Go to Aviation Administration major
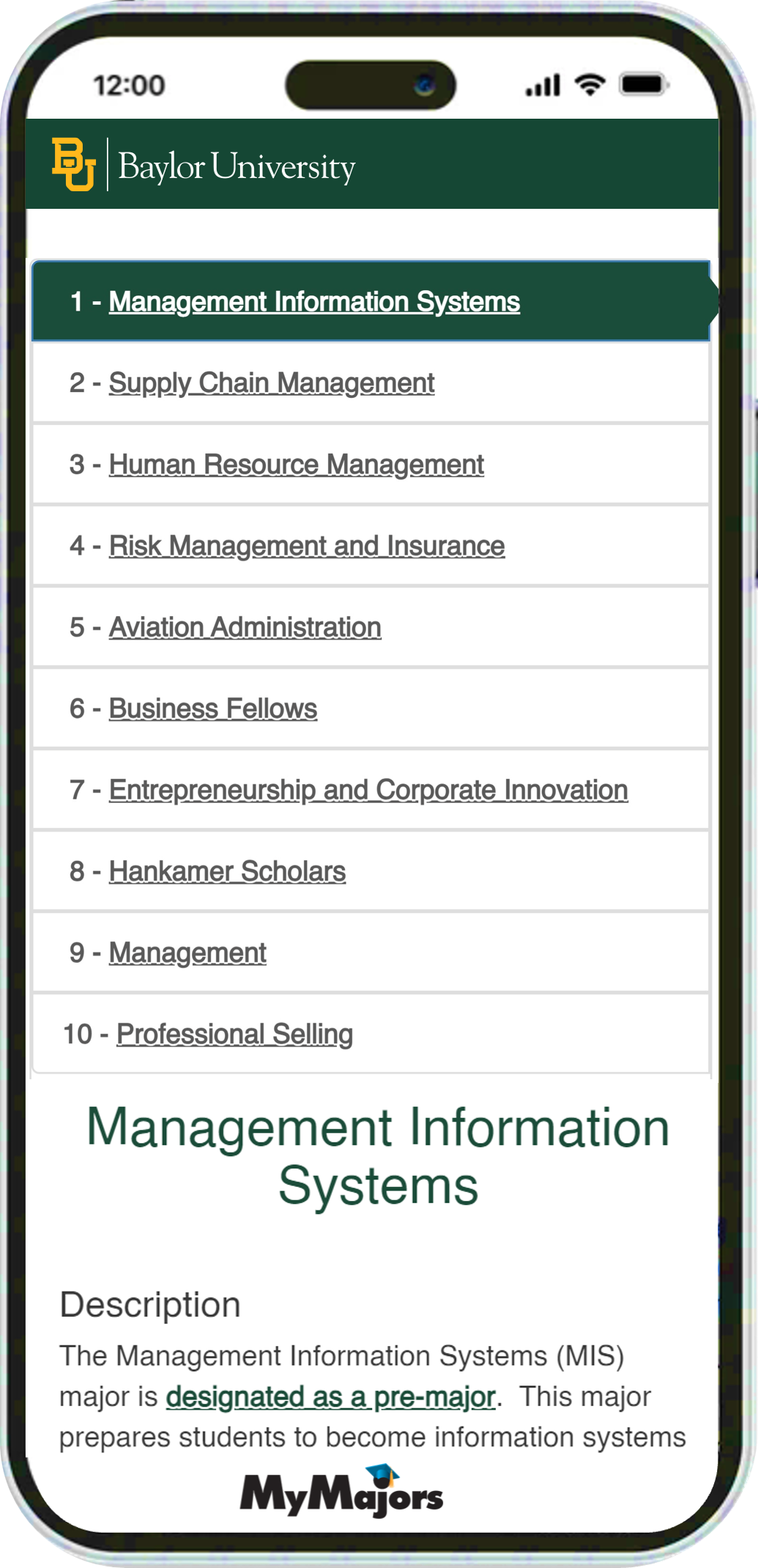This screenshot has height=1568, width=758. pos(245,627)
